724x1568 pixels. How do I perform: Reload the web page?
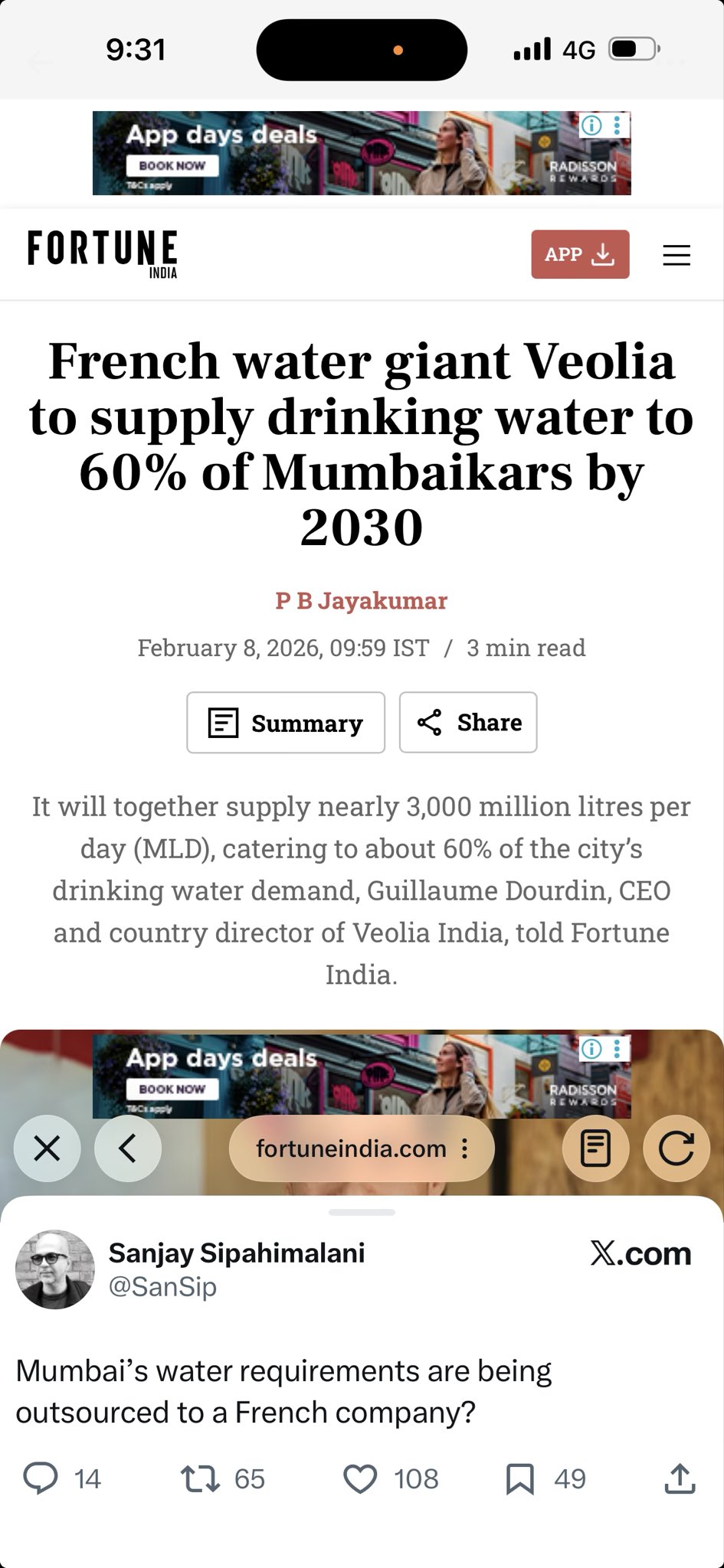676,1148
